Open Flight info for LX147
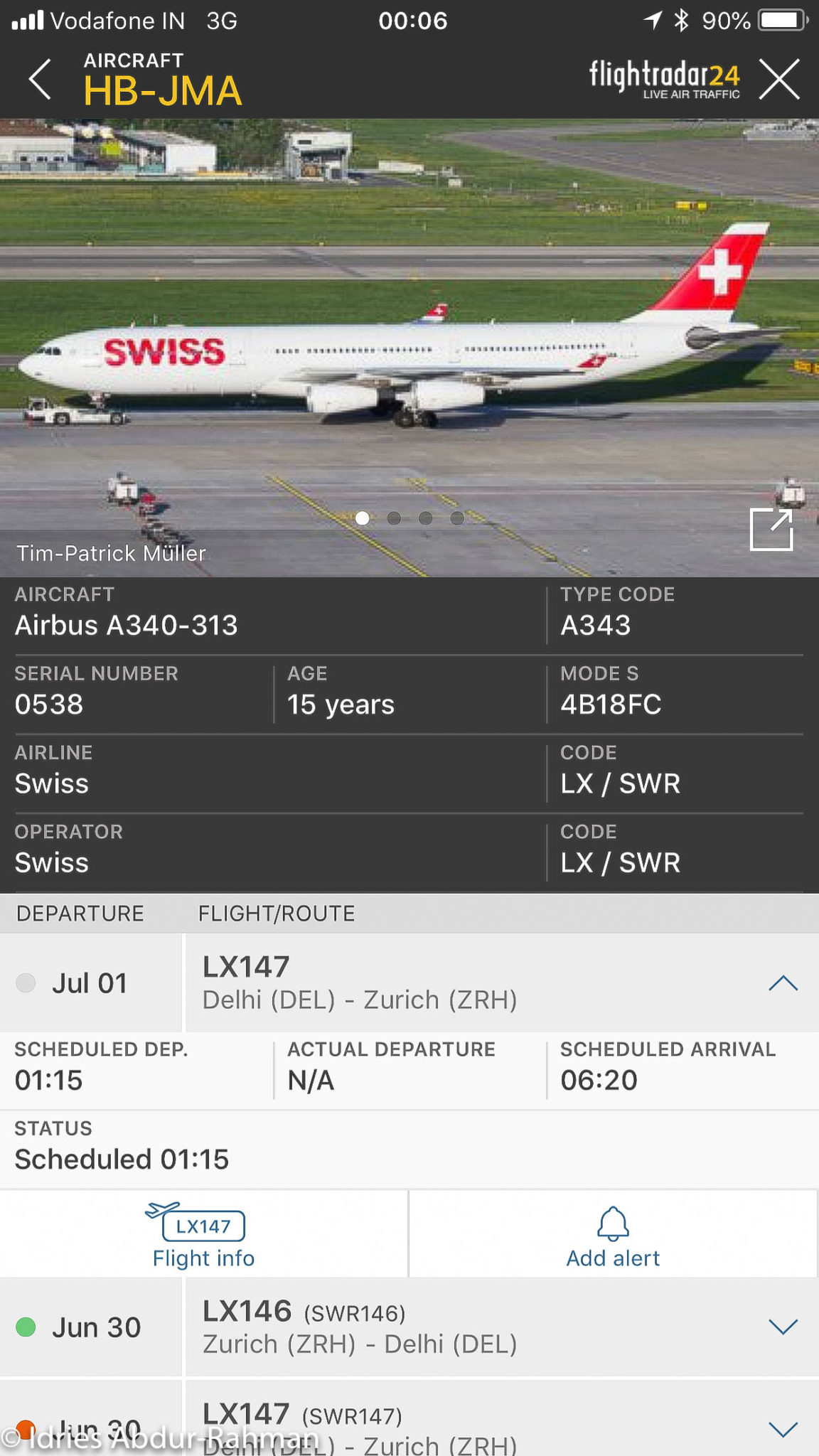Image resolution: width=819 pixels, height=1456 pixels. coord(203,1236)
